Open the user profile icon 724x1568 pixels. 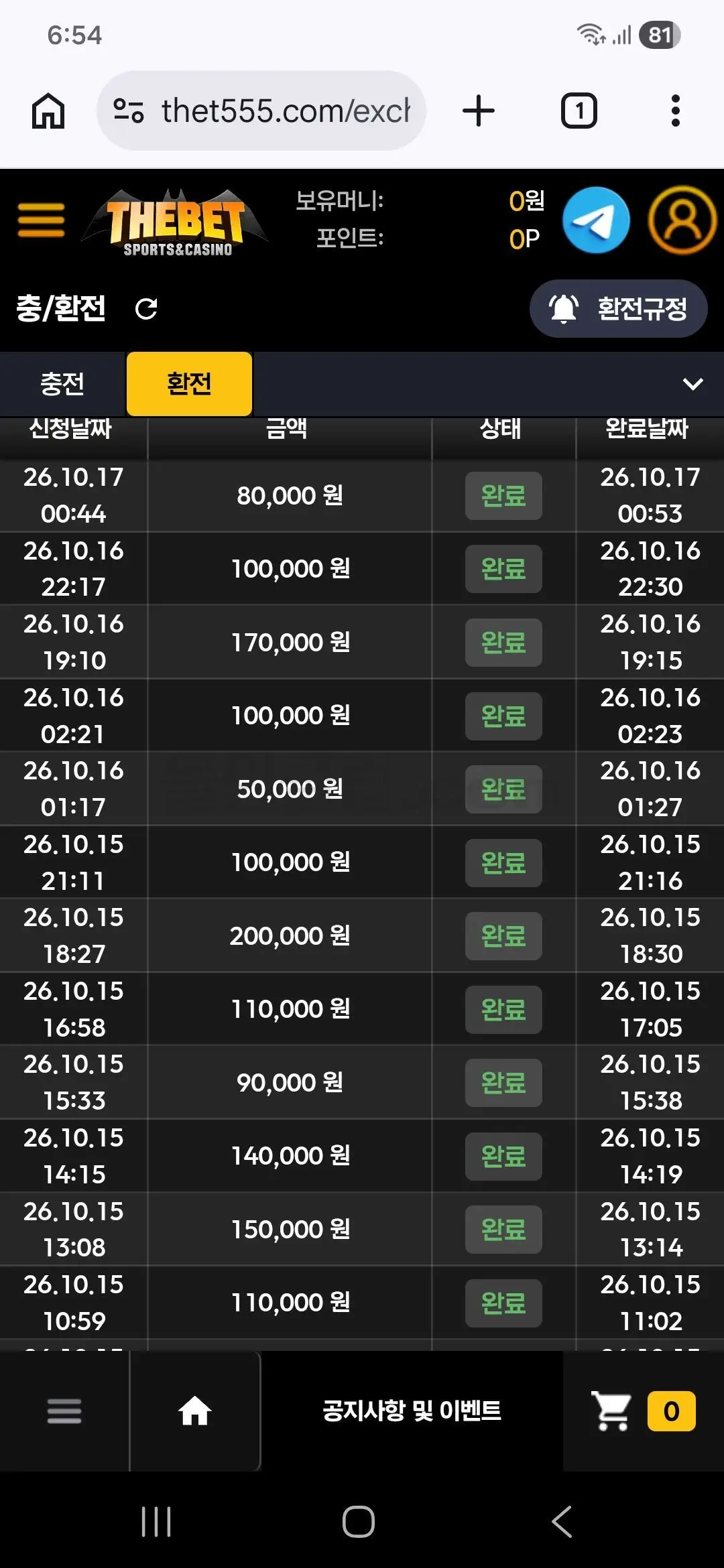682,220
